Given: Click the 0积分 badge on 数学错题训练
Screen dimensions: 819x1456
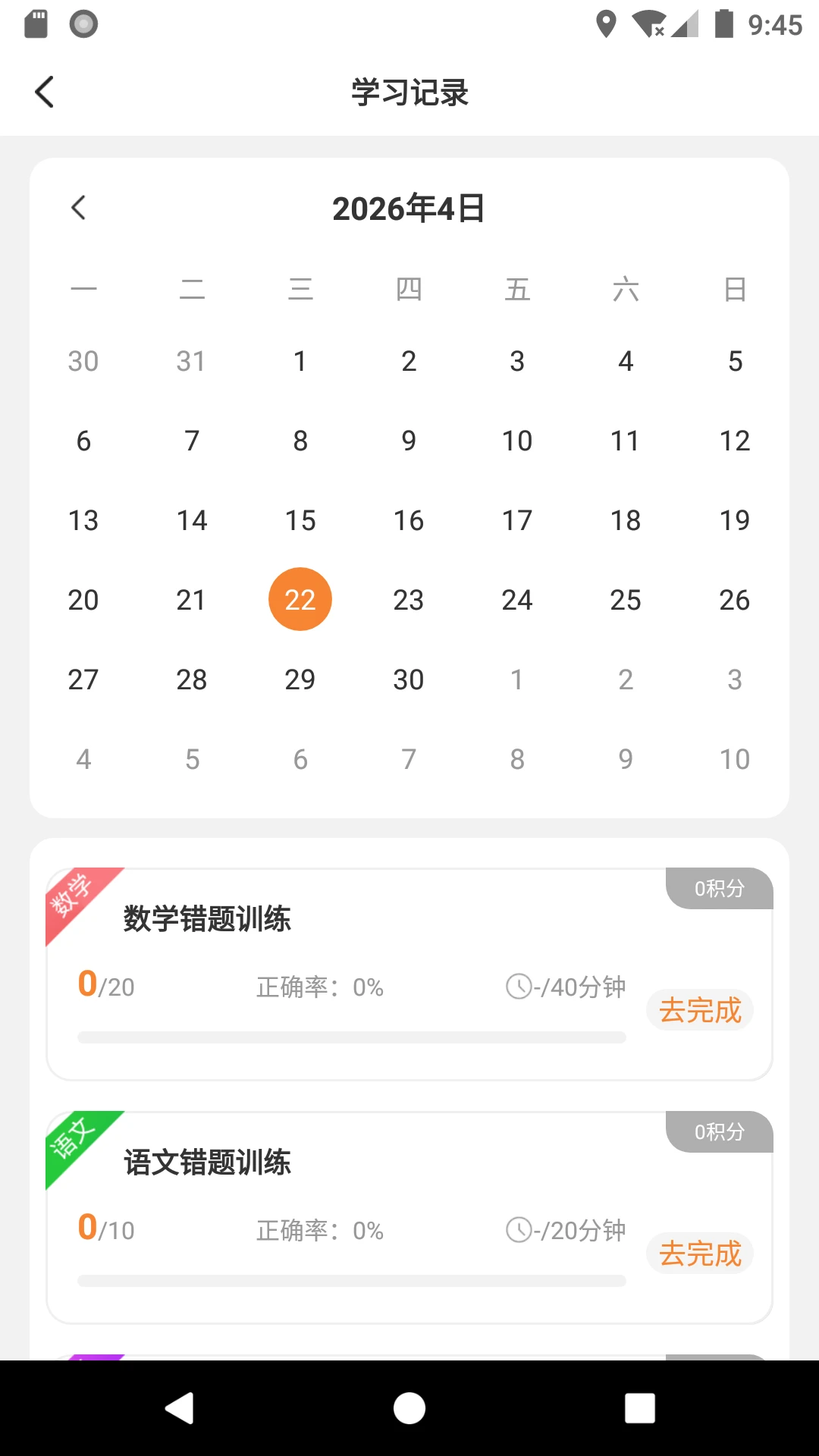Looking at the screenshot, I should tap(719, 887).
